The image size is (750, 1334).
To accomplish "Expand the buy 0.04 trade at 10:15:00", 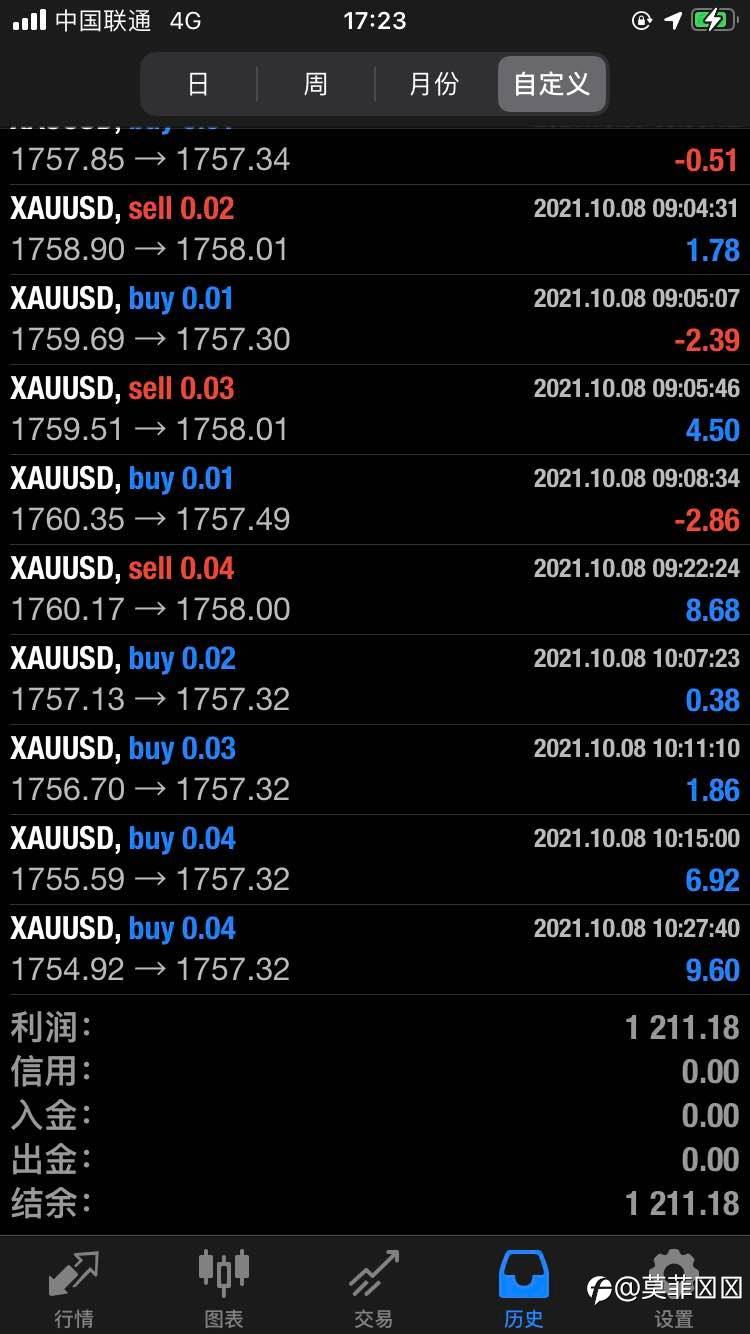I will click(x=375, y=860).
